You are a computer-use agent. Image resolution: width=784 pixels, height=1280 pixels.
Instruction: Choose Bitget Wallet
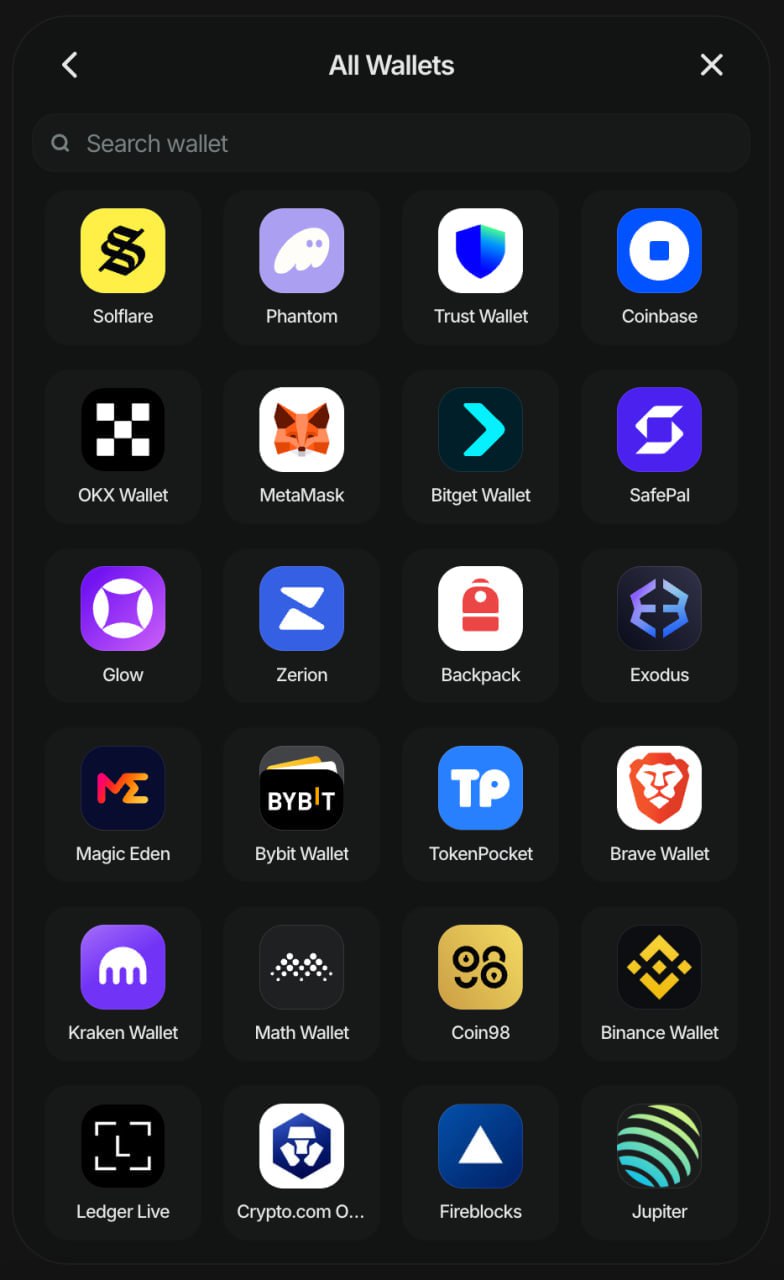click(x=480, y=446)
